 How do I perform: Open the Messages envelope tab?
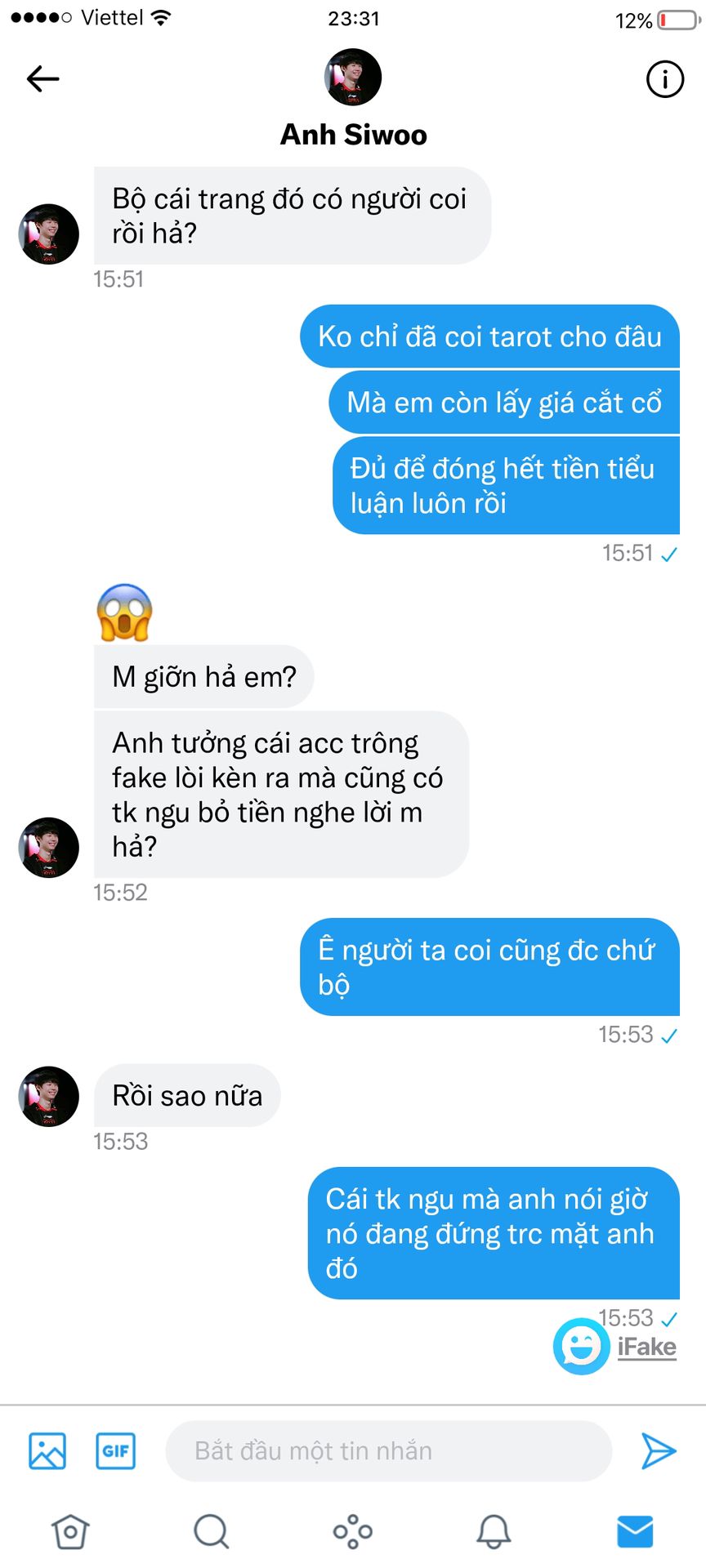tap(635, 1531)
